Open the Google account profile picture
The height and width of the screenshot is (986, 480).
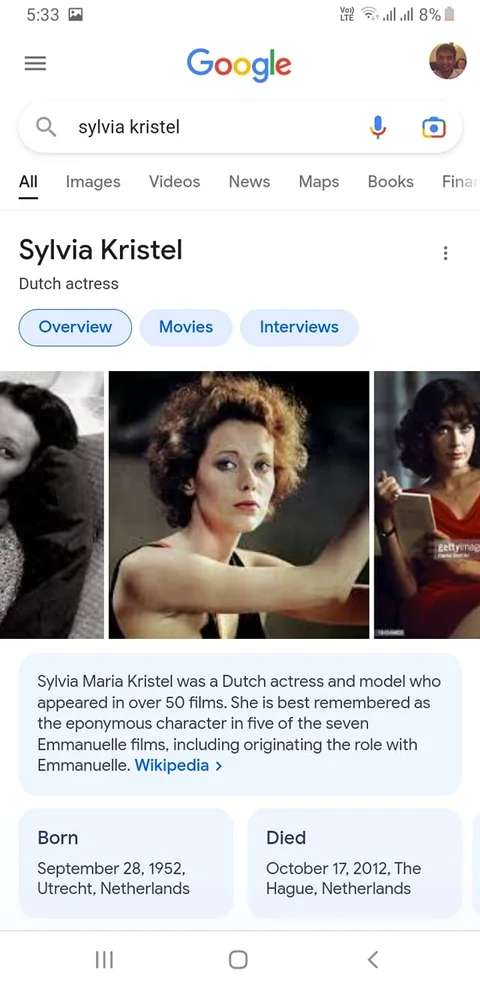point(447,61)
